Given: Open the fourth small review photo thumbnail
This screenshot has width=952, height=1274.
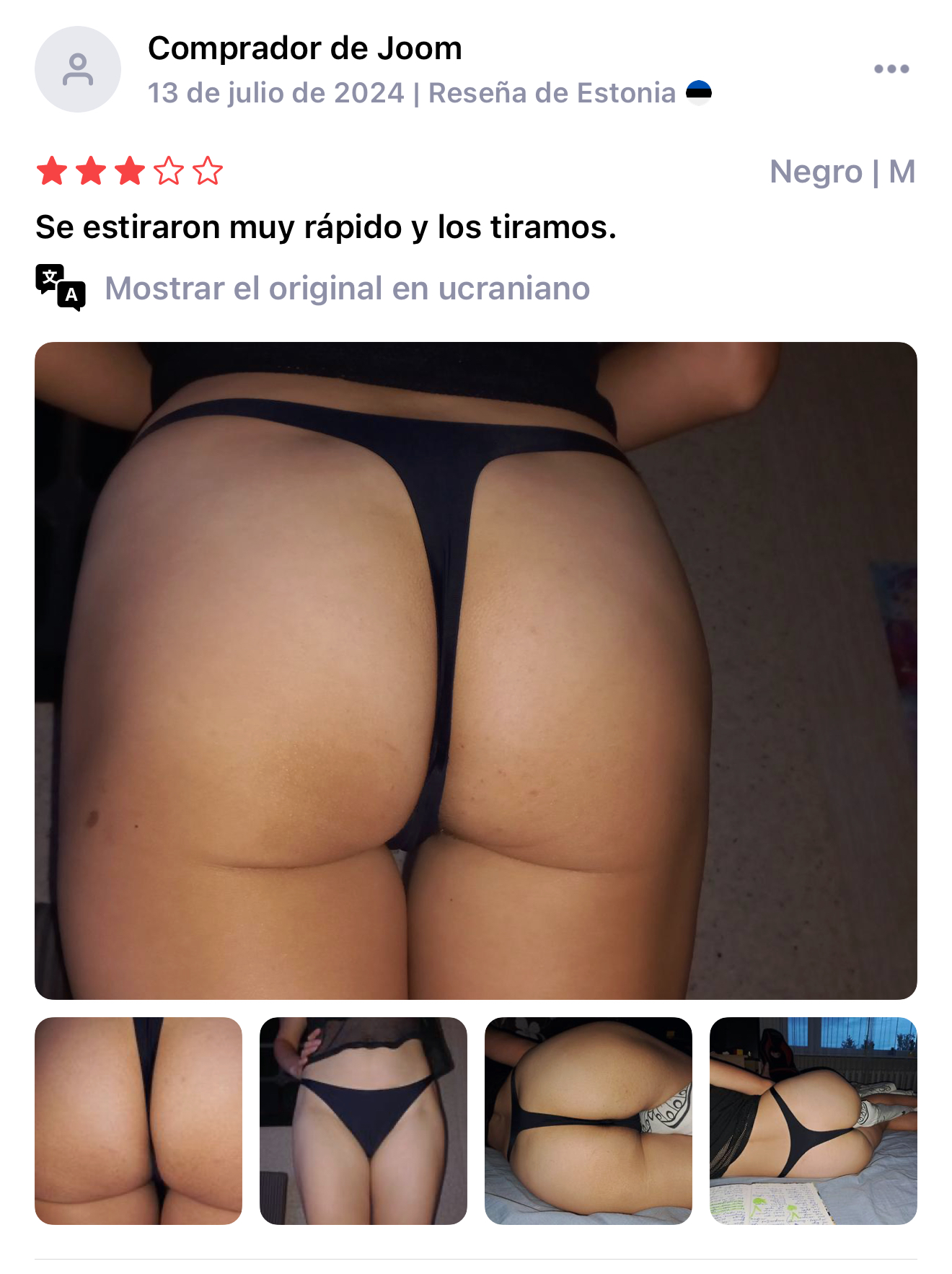Looking at the screenshot, I should (x=814, y=1120).
